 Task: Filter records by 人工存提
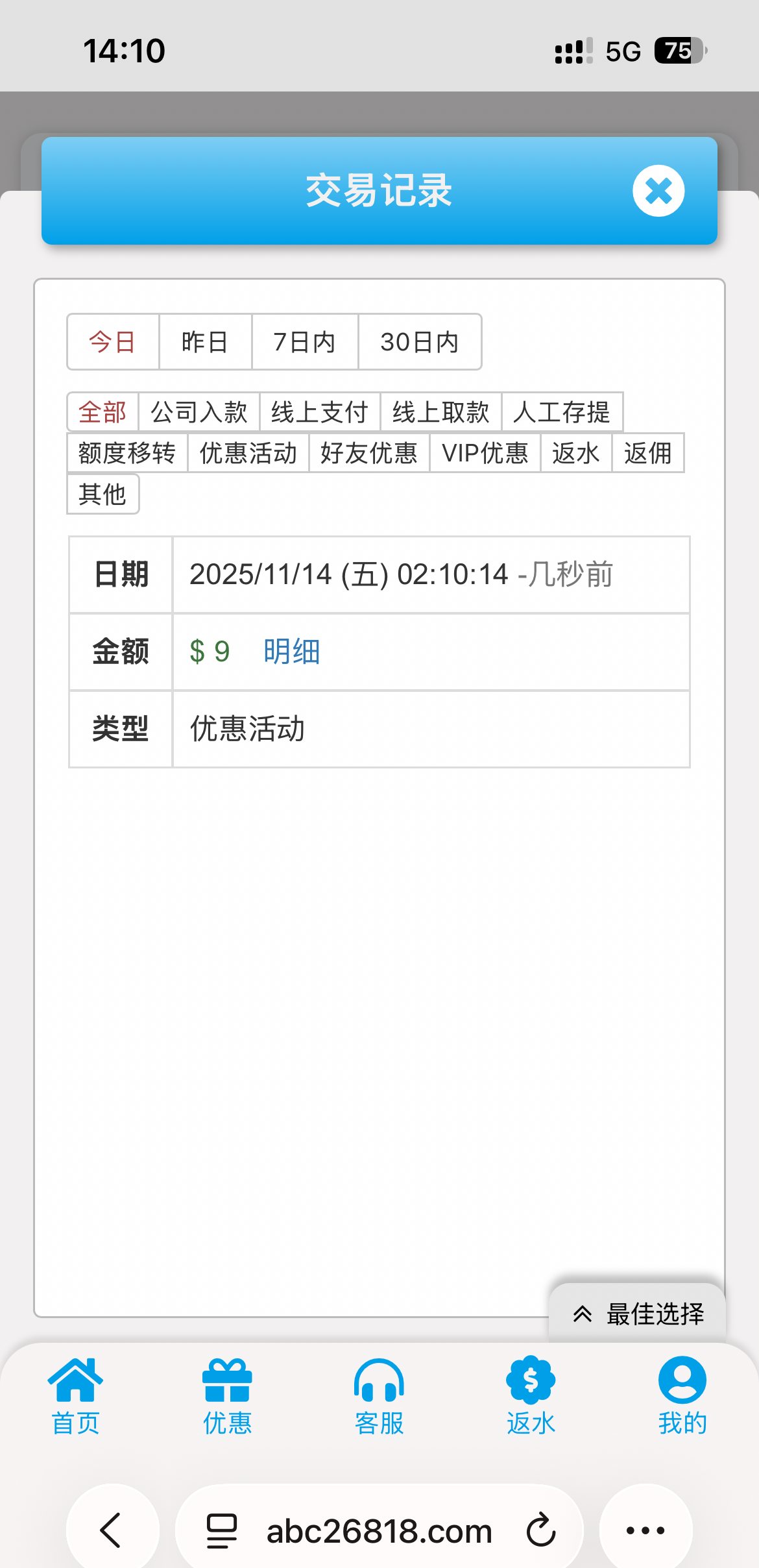pos(561,412)
